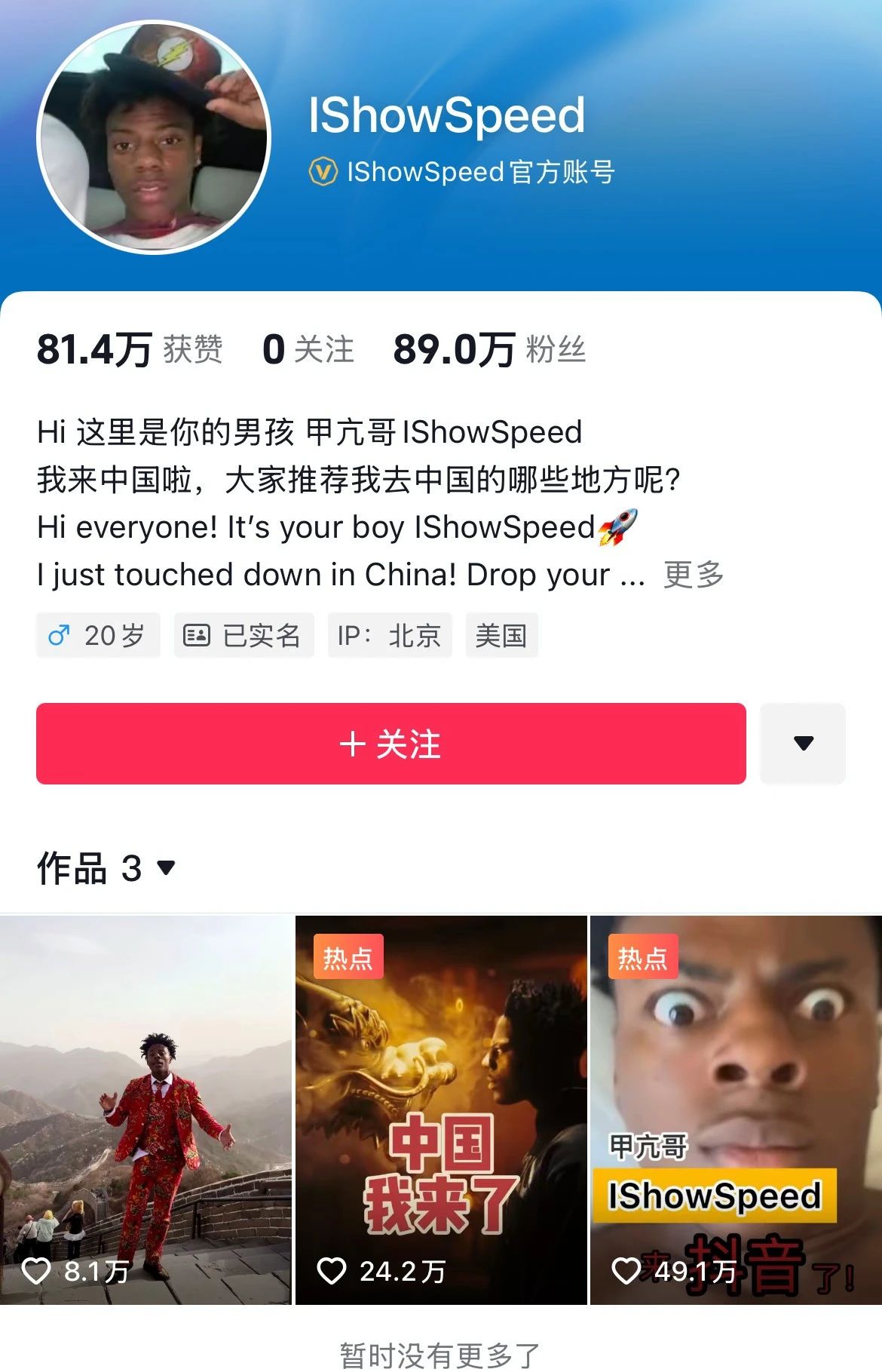Click the yellow verified badge icon

[x=323, y=171]
